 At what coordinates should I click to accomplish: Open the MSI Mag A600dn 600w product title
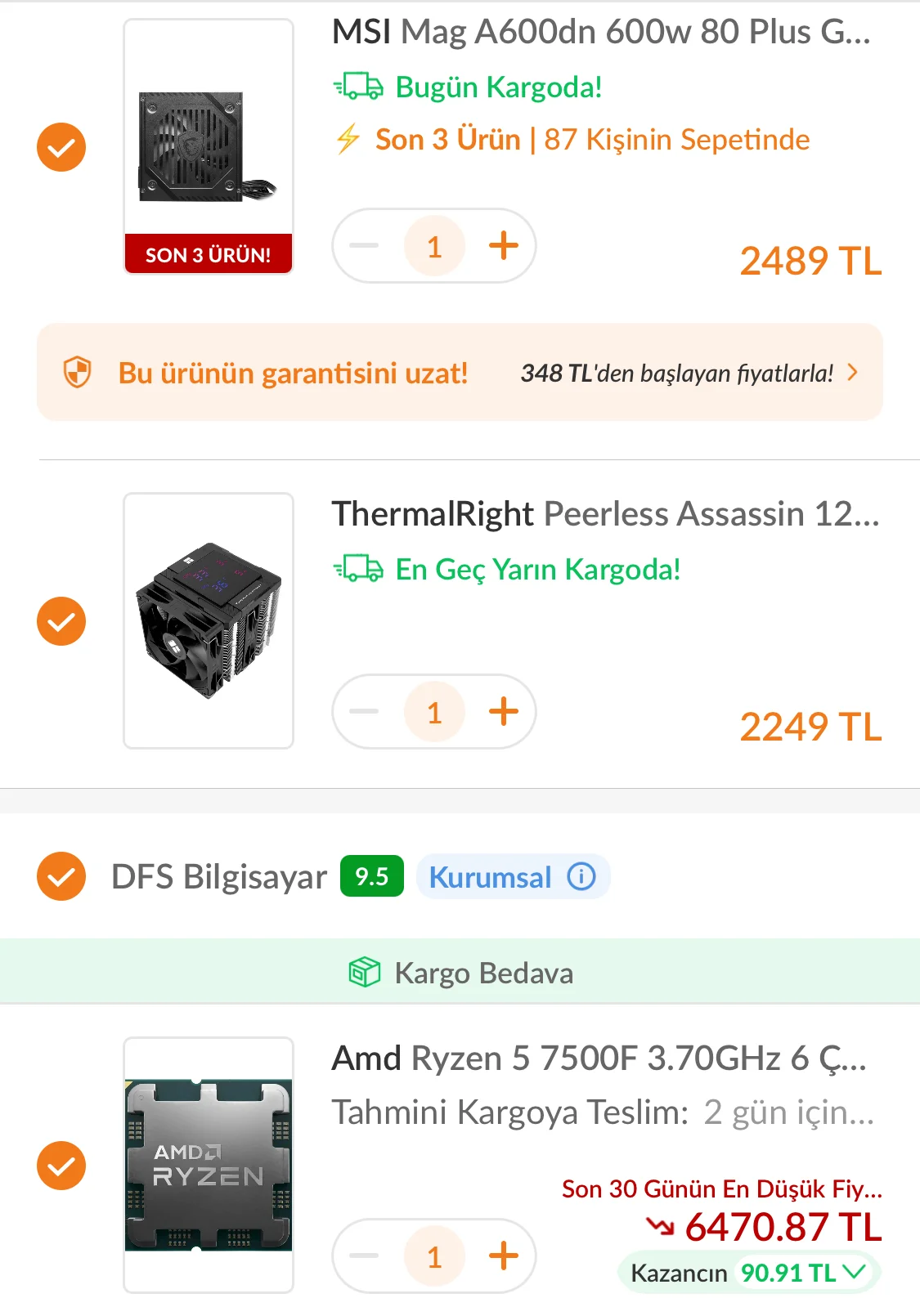(601, 32)
